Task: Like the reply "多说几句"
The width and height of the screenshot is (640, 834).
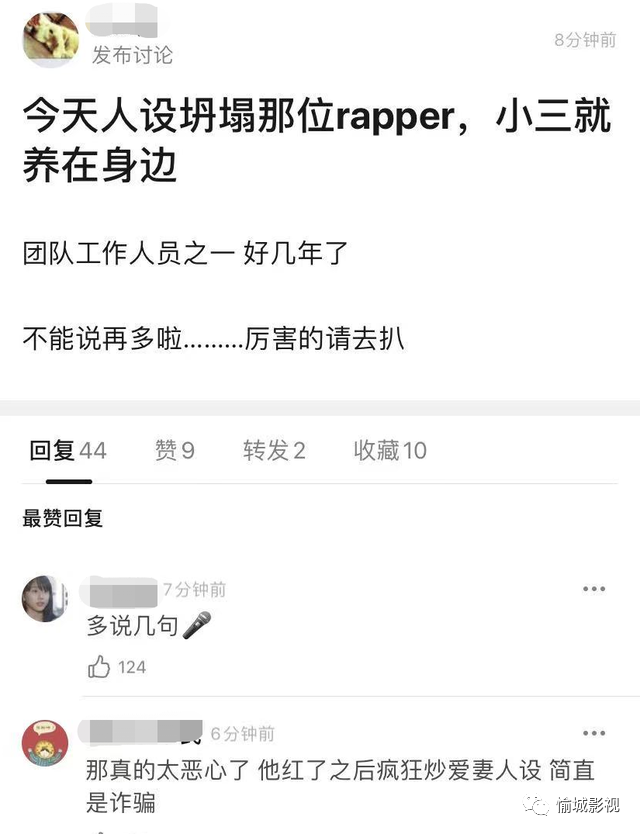Action: pyautogui.click(x=100, y=667)
